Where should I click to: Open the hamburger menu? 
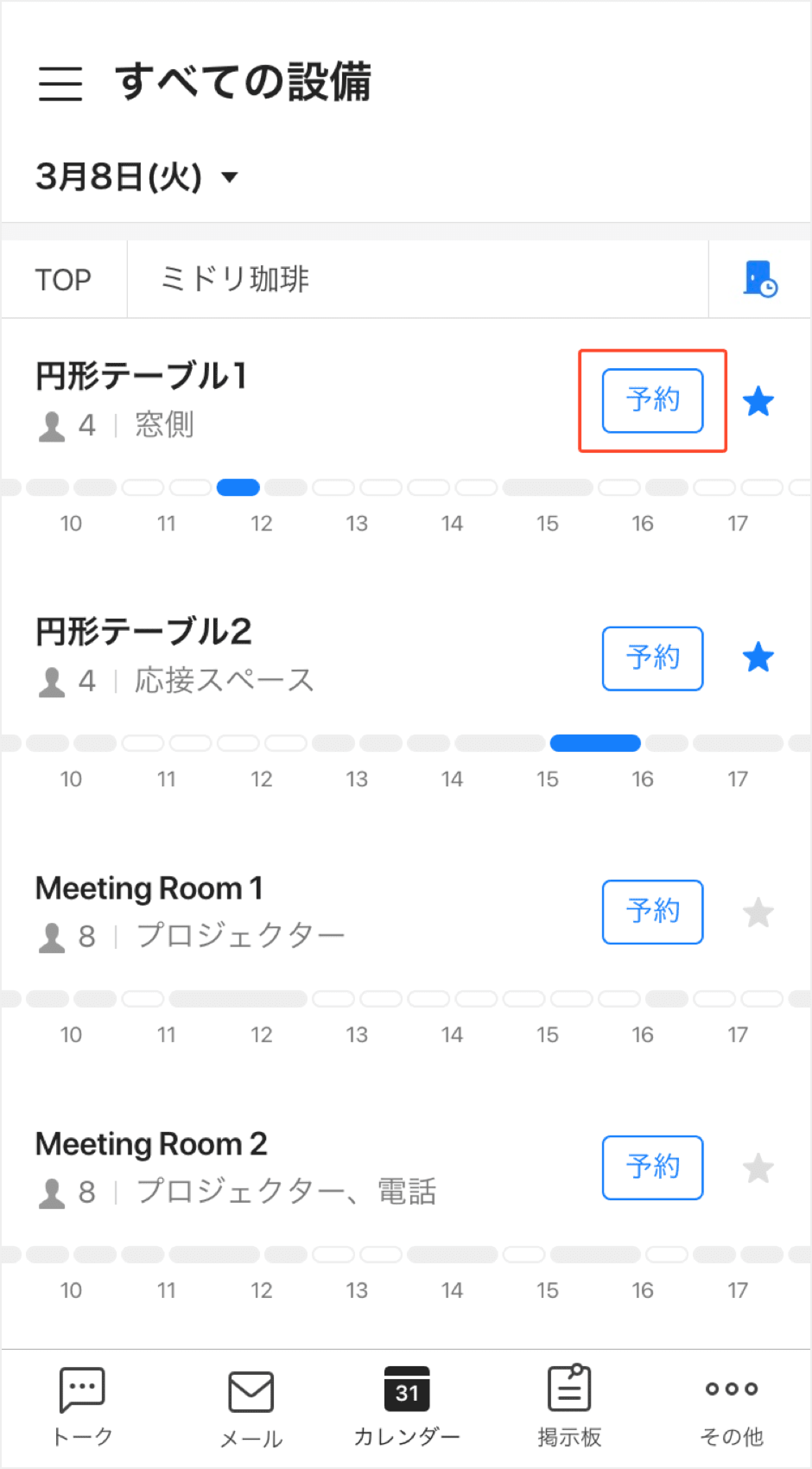(x=60, y=83)
